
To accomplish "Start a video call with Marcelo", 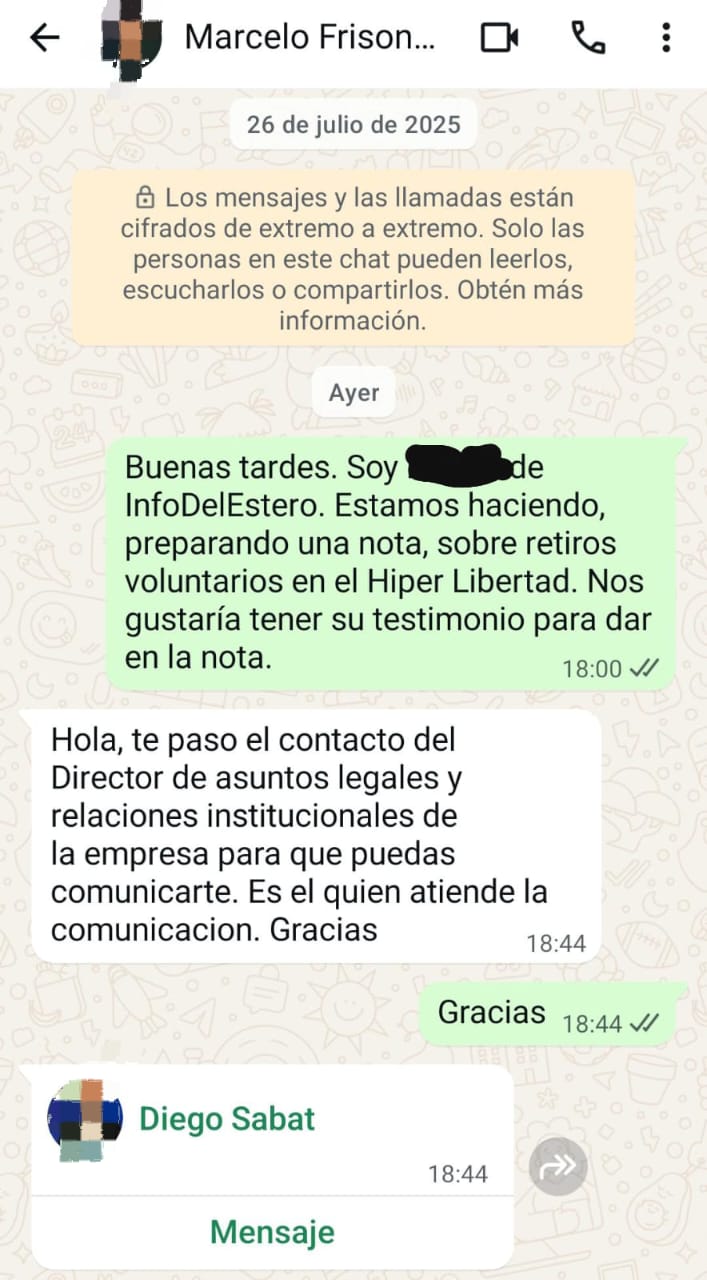I will point(499,38).
